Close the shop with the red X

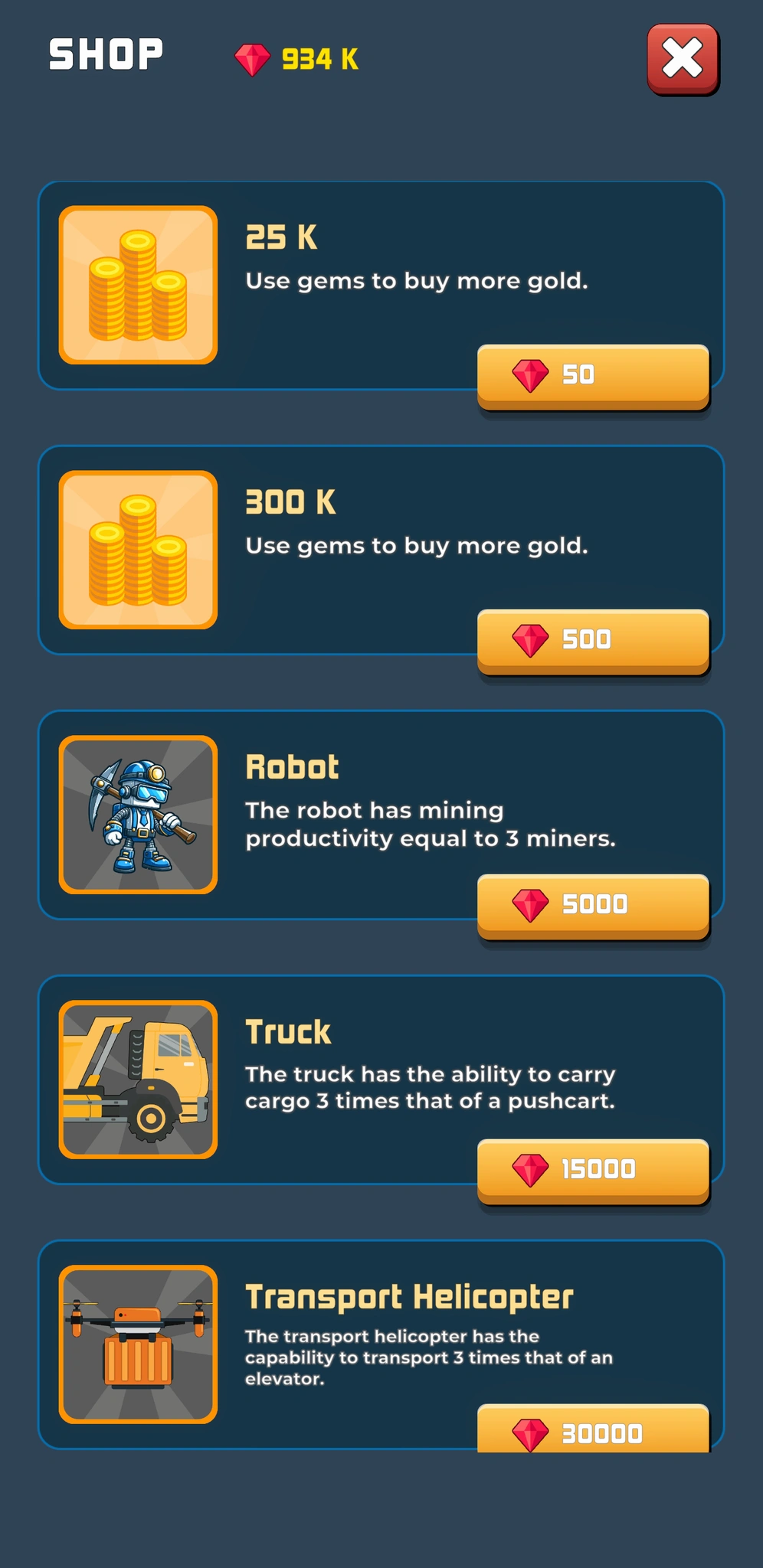pyautogui.click(x=683, y=59)
